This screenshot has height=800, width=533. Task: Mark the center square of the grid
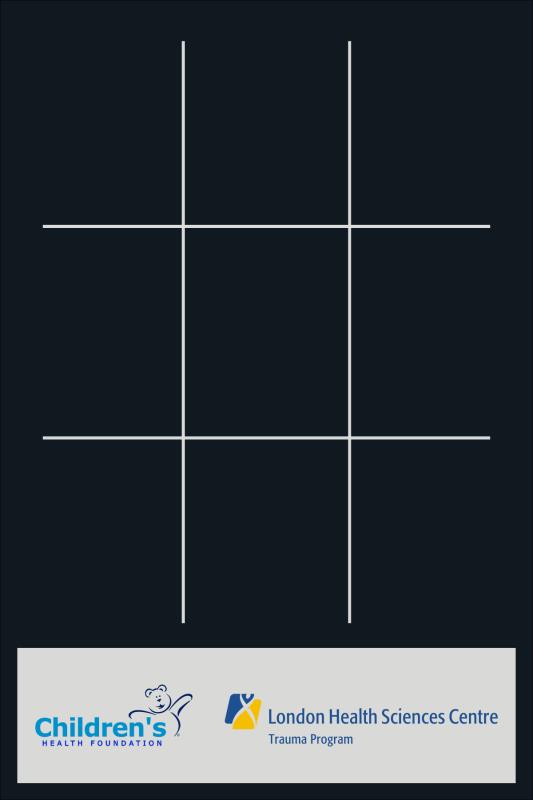coord(266,332)
